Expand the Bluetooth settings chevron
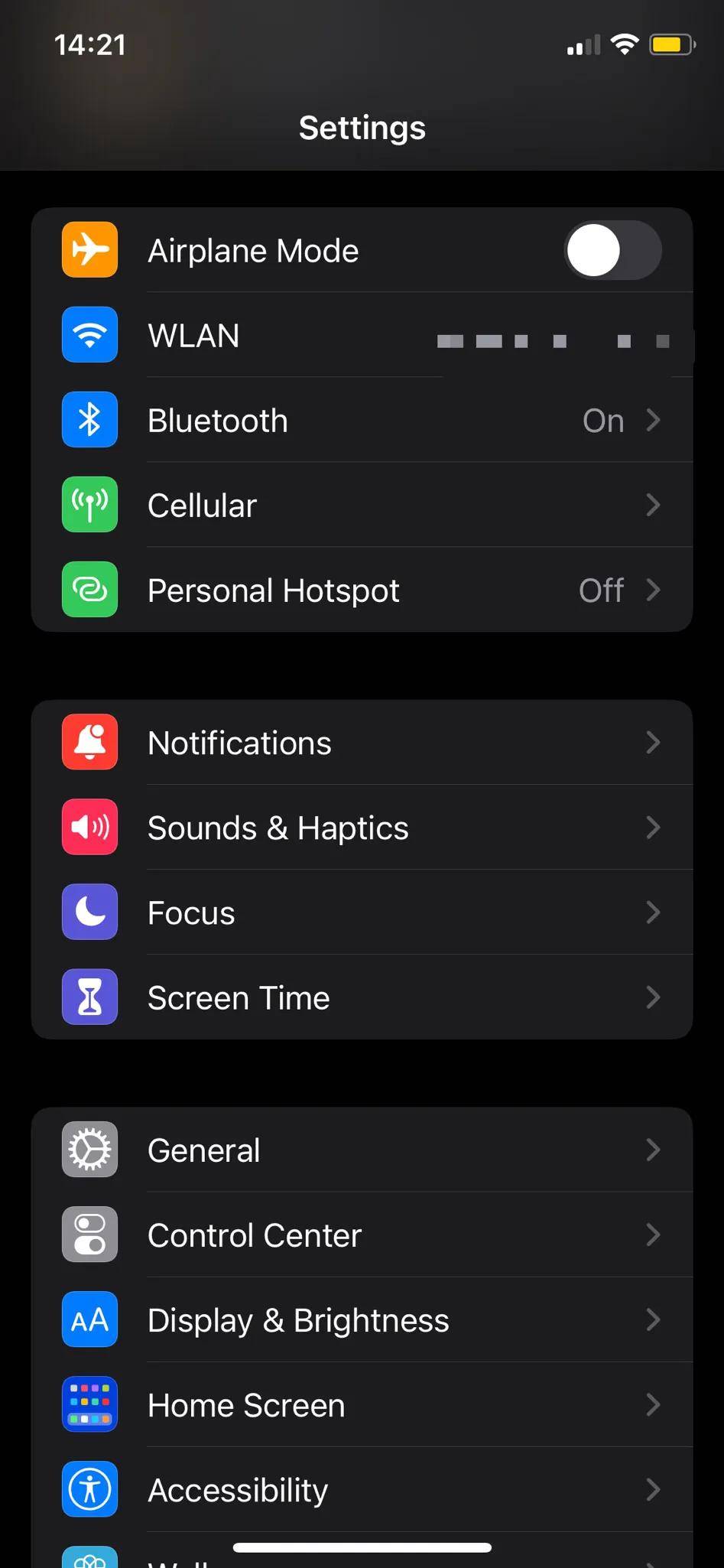724x1568 pixels. [x=654, y=420]
